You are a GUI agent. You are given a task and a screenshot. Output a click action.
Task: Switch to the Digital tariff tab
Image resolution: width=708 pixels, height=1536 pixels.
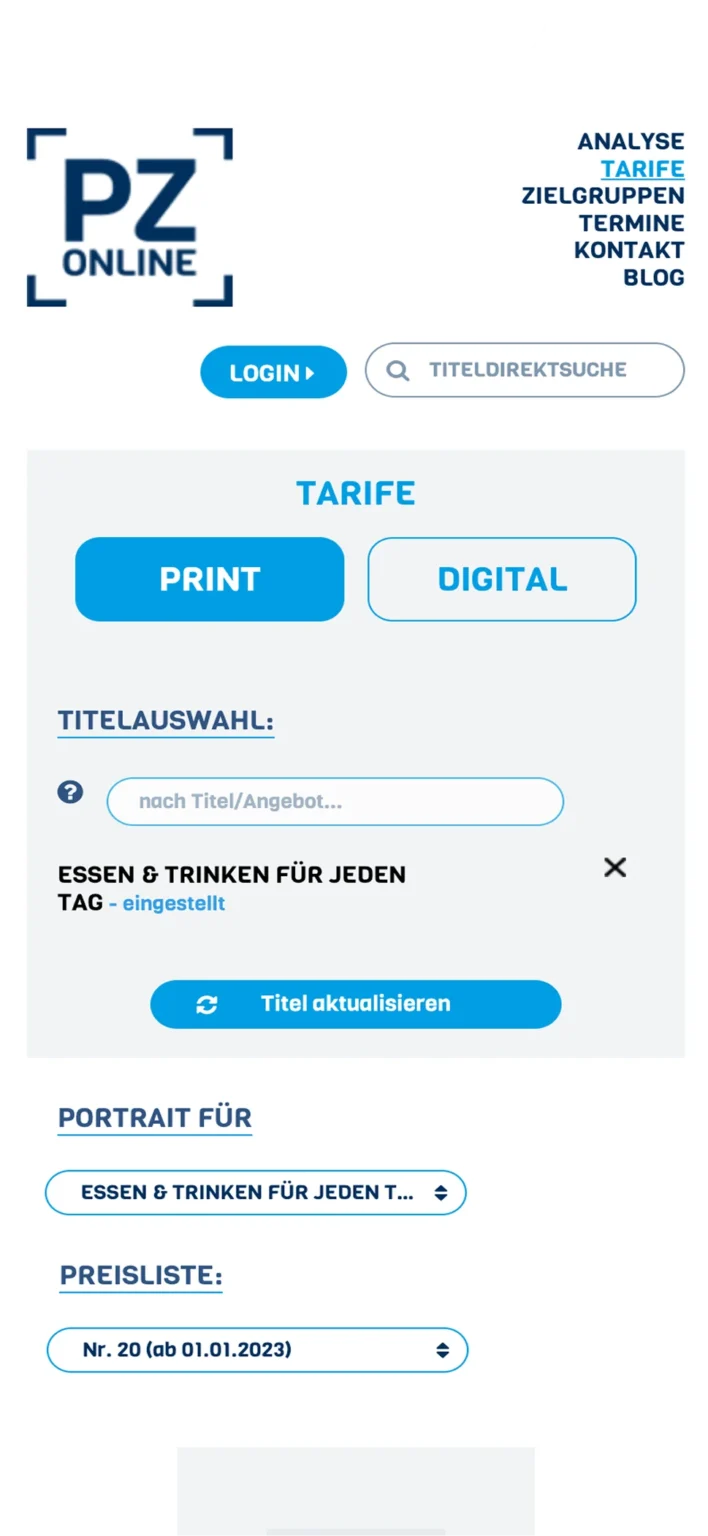502,579
